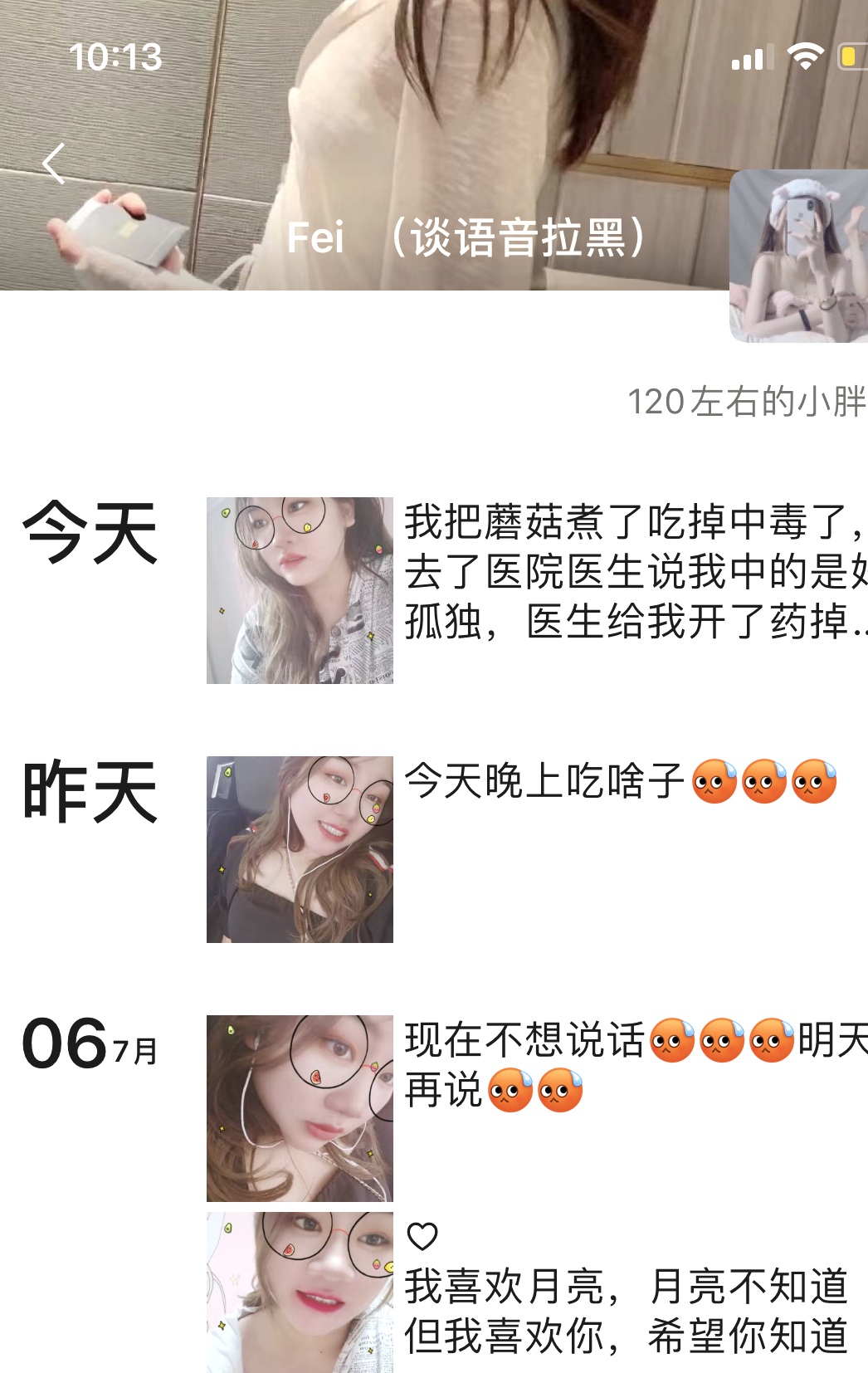View the photo in today's post

[300, 590]
